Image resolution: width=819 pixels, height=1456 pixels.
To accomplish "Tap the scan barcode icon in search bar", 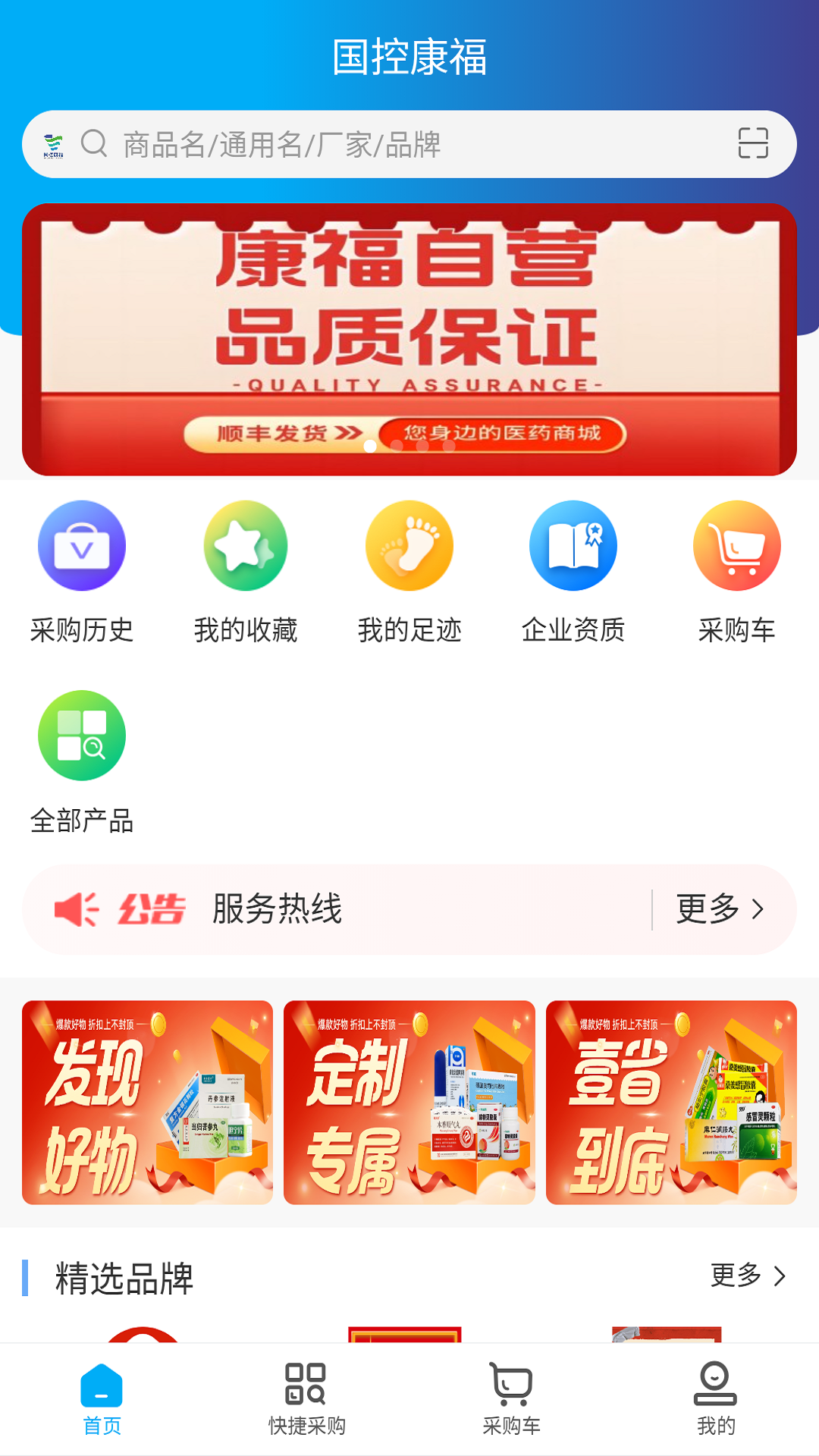I will pos(754,143).
